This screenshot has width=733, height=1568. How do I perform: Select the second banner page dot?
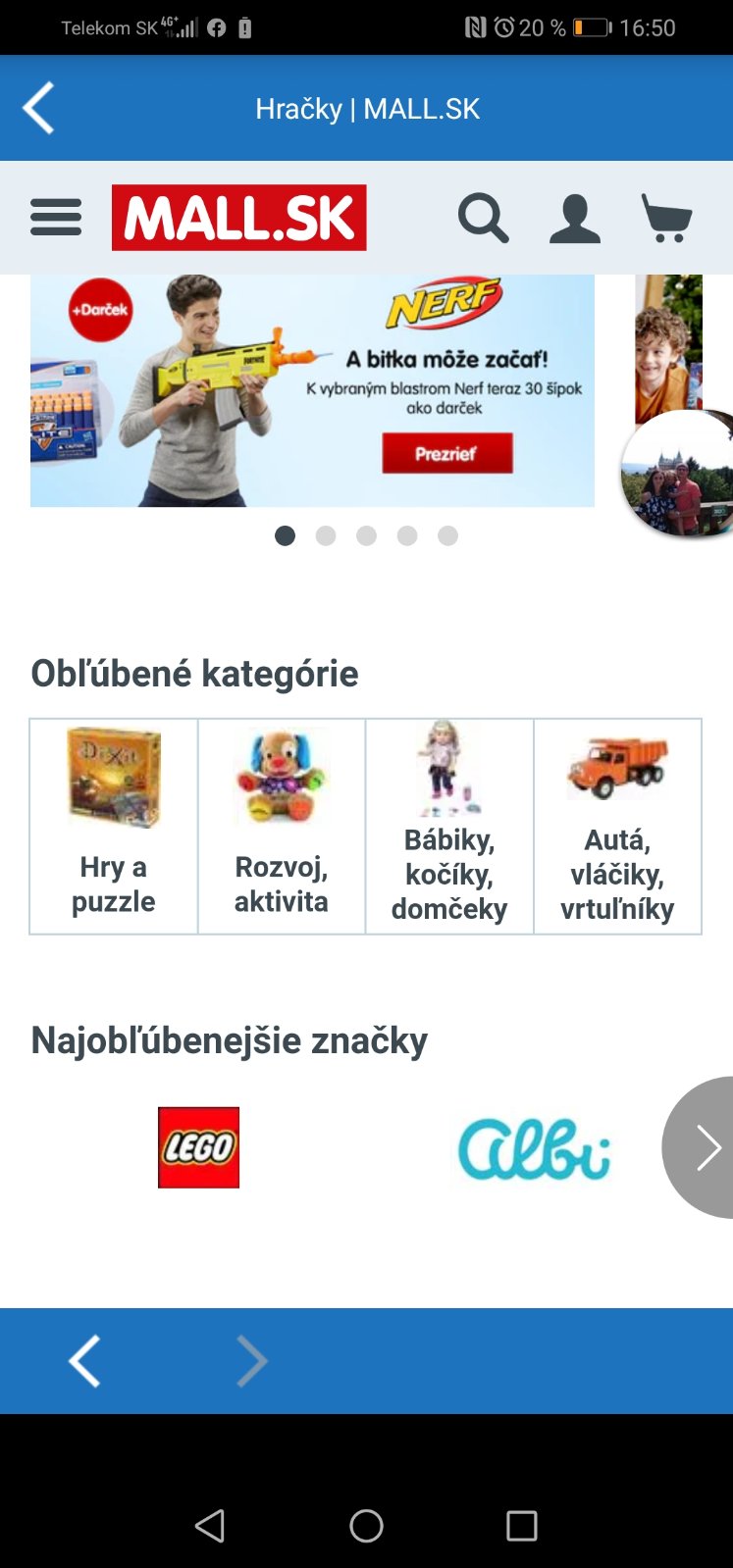click(x=326, y=535)
